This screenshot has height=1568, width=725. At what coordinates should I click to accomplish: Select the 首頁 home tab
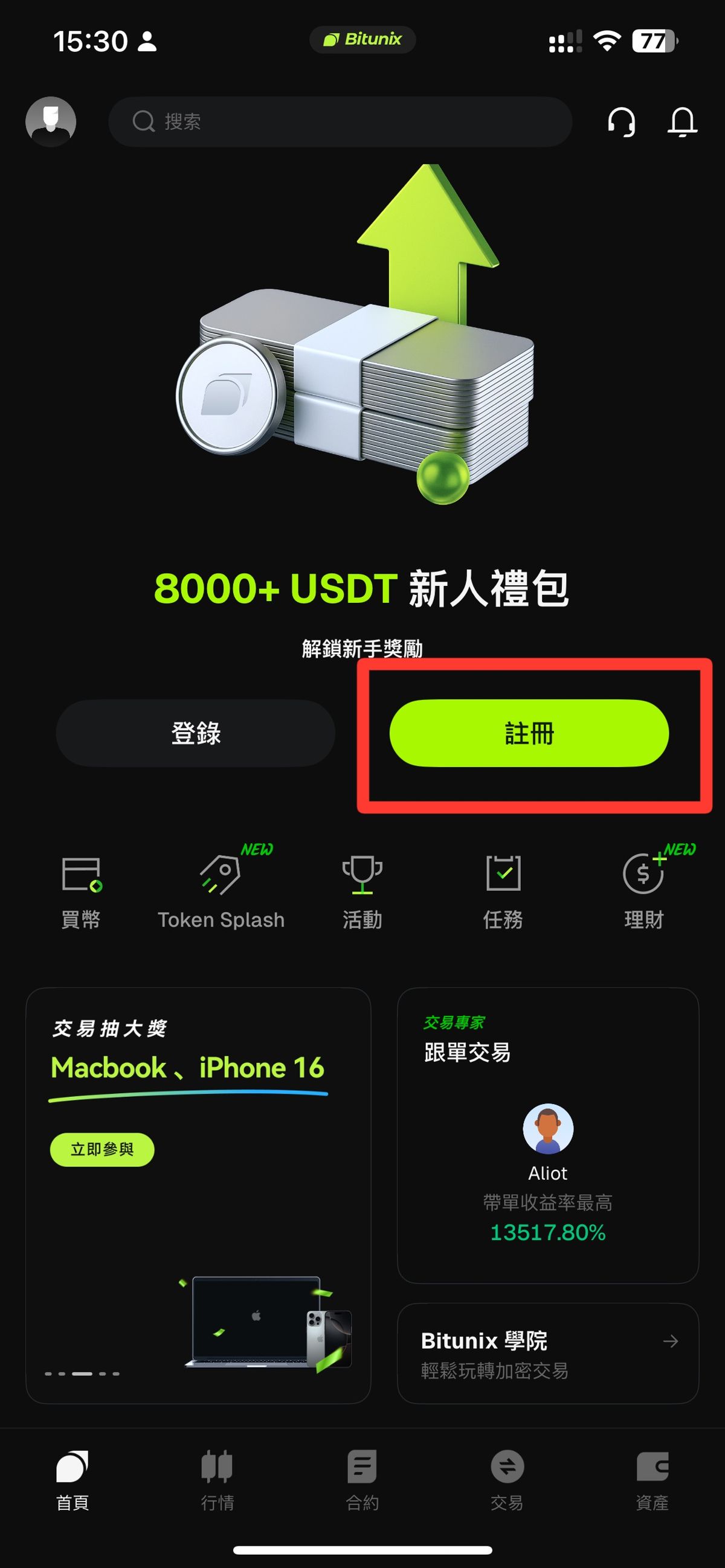[72, 1479]
